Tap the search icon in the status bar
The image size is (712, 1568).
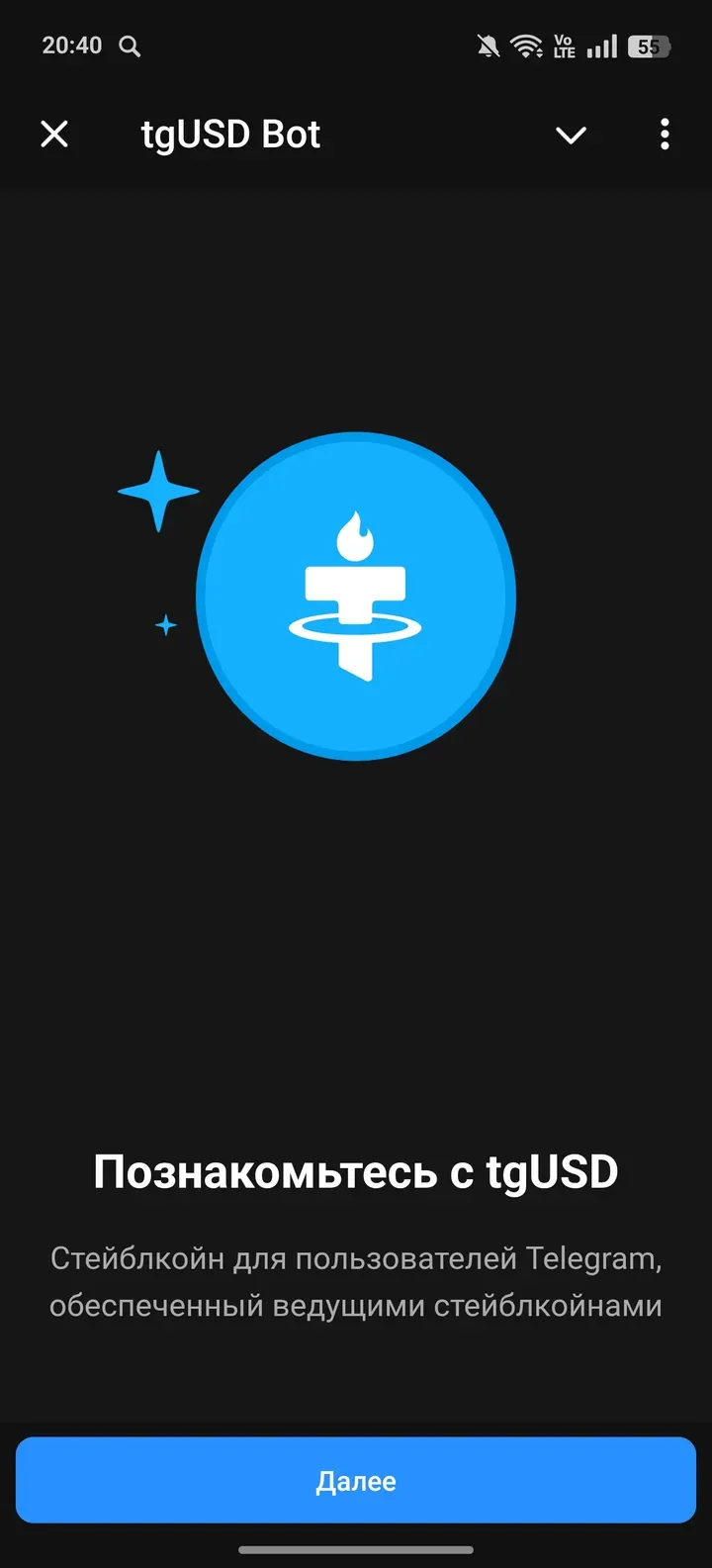[129, 45]
